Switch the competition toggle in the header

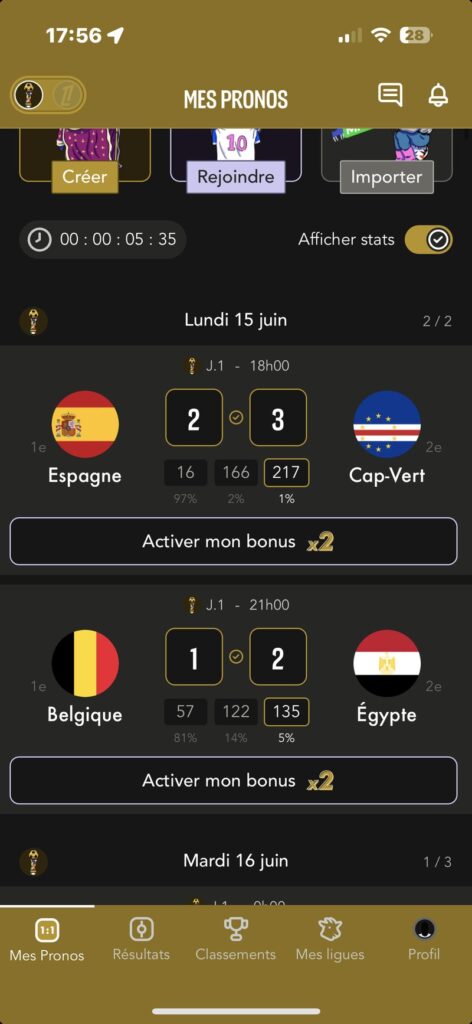(48, 95)
